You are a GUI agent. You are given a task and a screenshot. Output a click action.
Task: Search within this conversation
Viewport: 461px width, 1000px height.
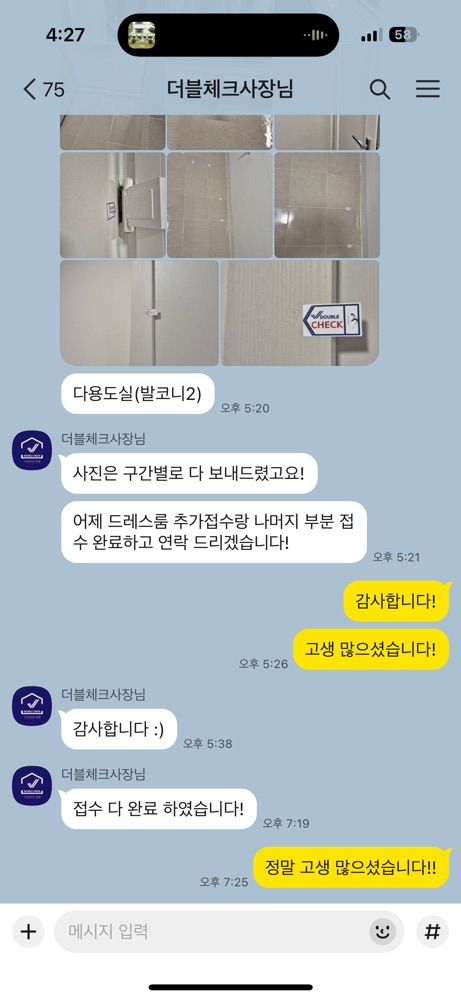tap(380, 89)
